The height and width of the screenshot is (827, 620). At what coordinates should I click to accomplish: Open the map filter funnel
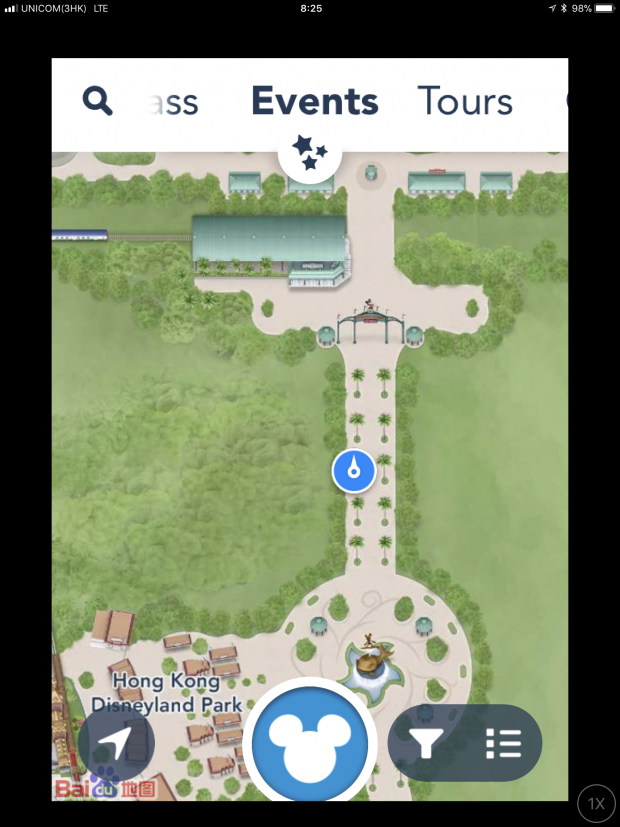pos(426,744)
